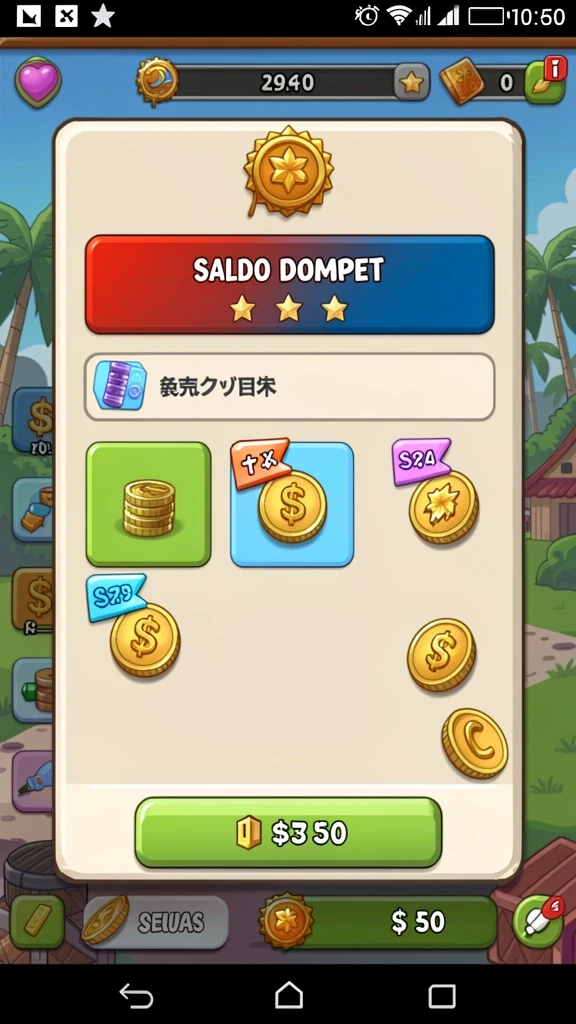Tap the green $350 purchase button
Screen dimensions: 576x1024
[288, 833]
